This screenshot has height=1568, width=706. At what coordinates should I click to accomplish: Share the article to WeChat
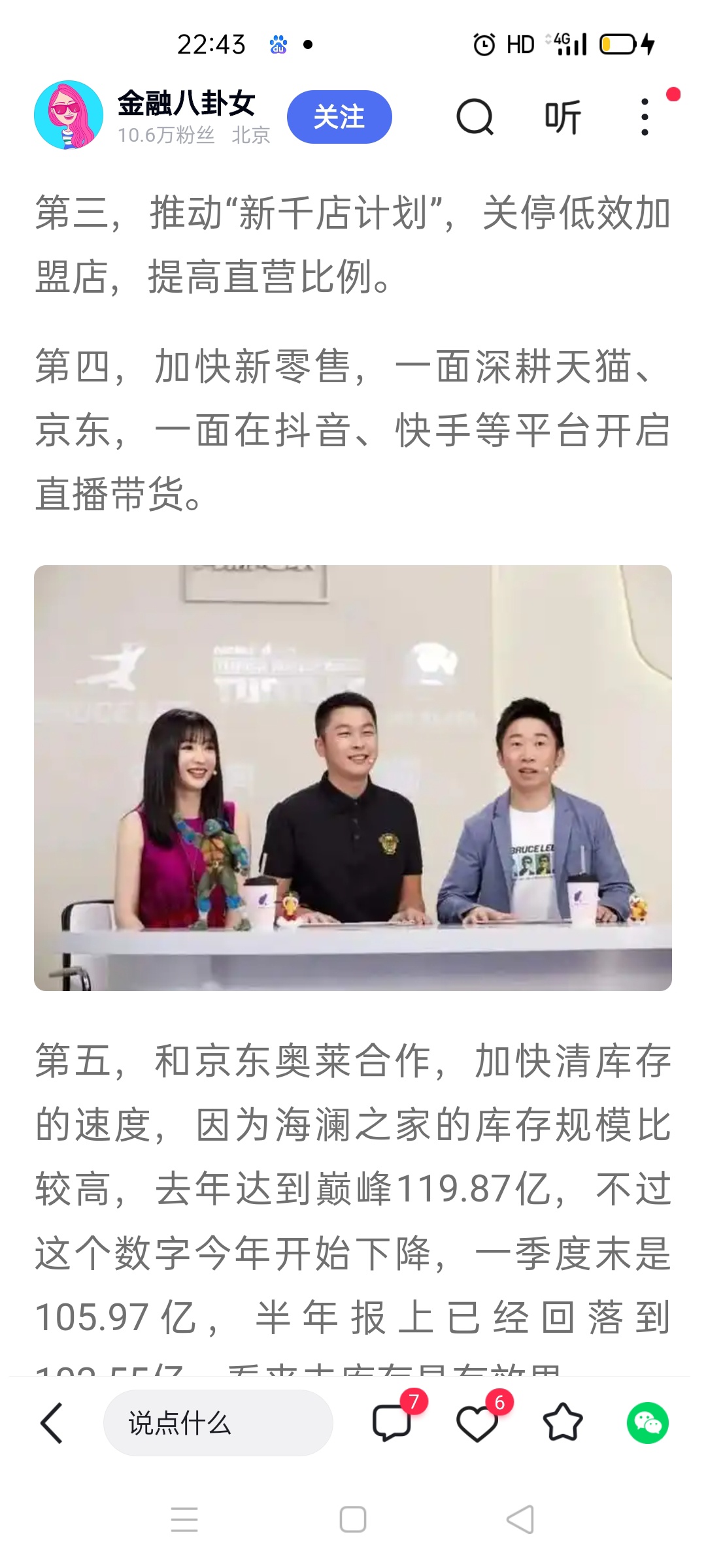point(647,1423)
